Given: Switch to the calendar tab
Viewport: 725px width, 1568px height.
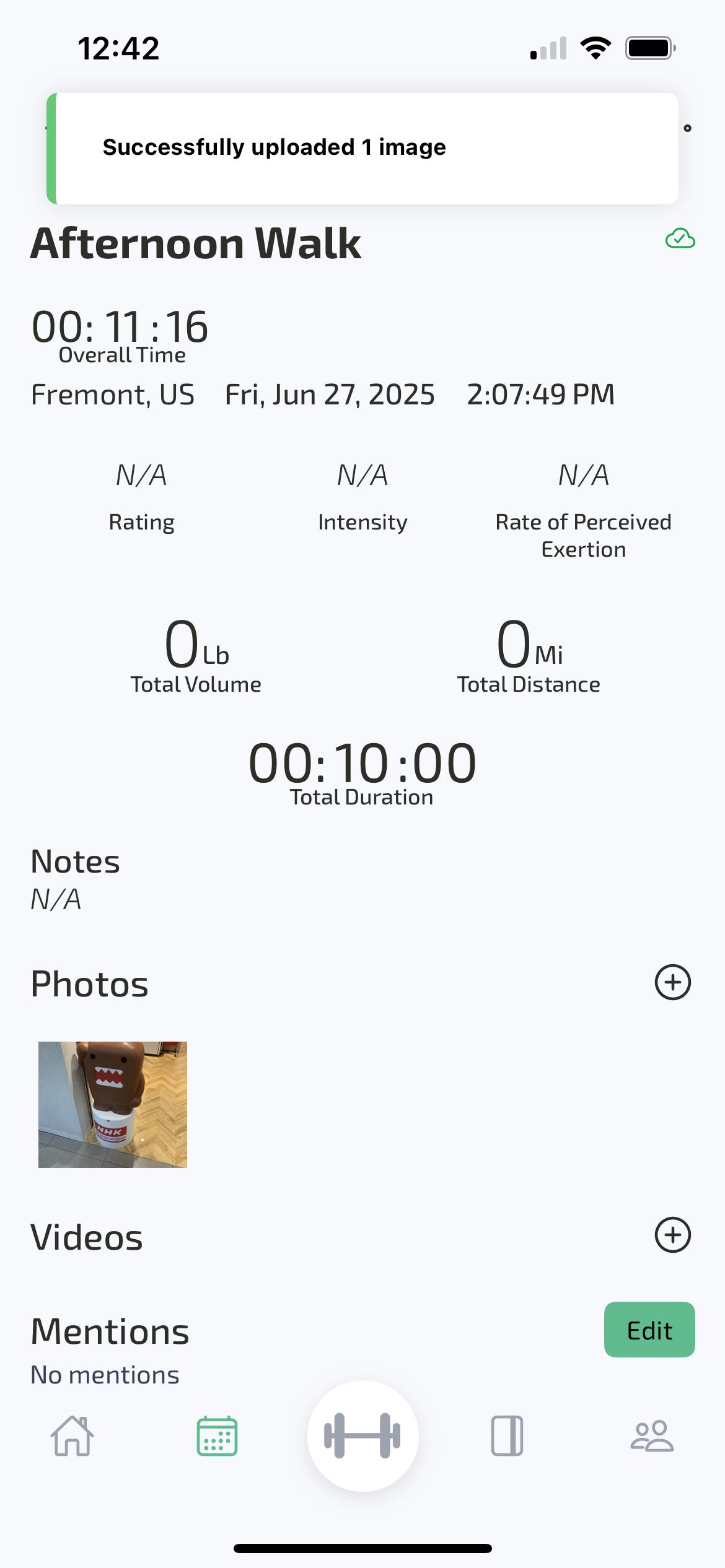Looking at the screenshot, I should (x=217, y=1435).
